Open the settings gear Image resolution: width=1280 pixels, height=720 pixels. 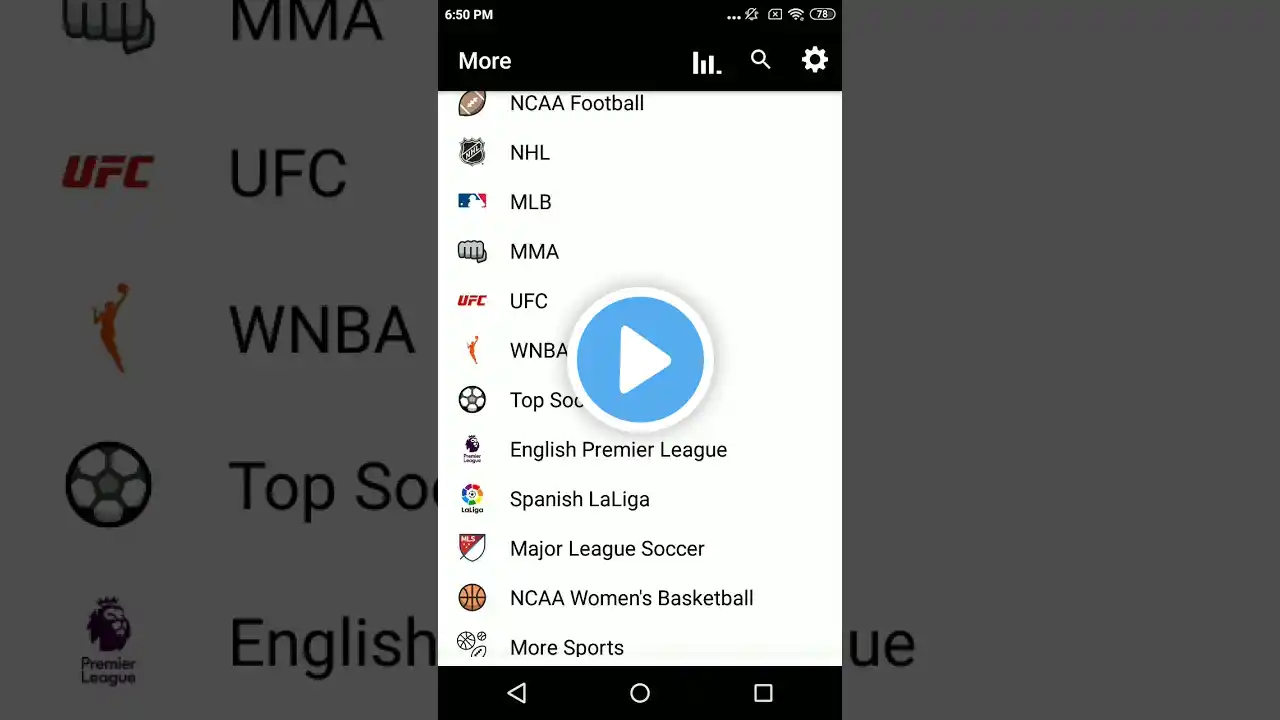[815, 60]
